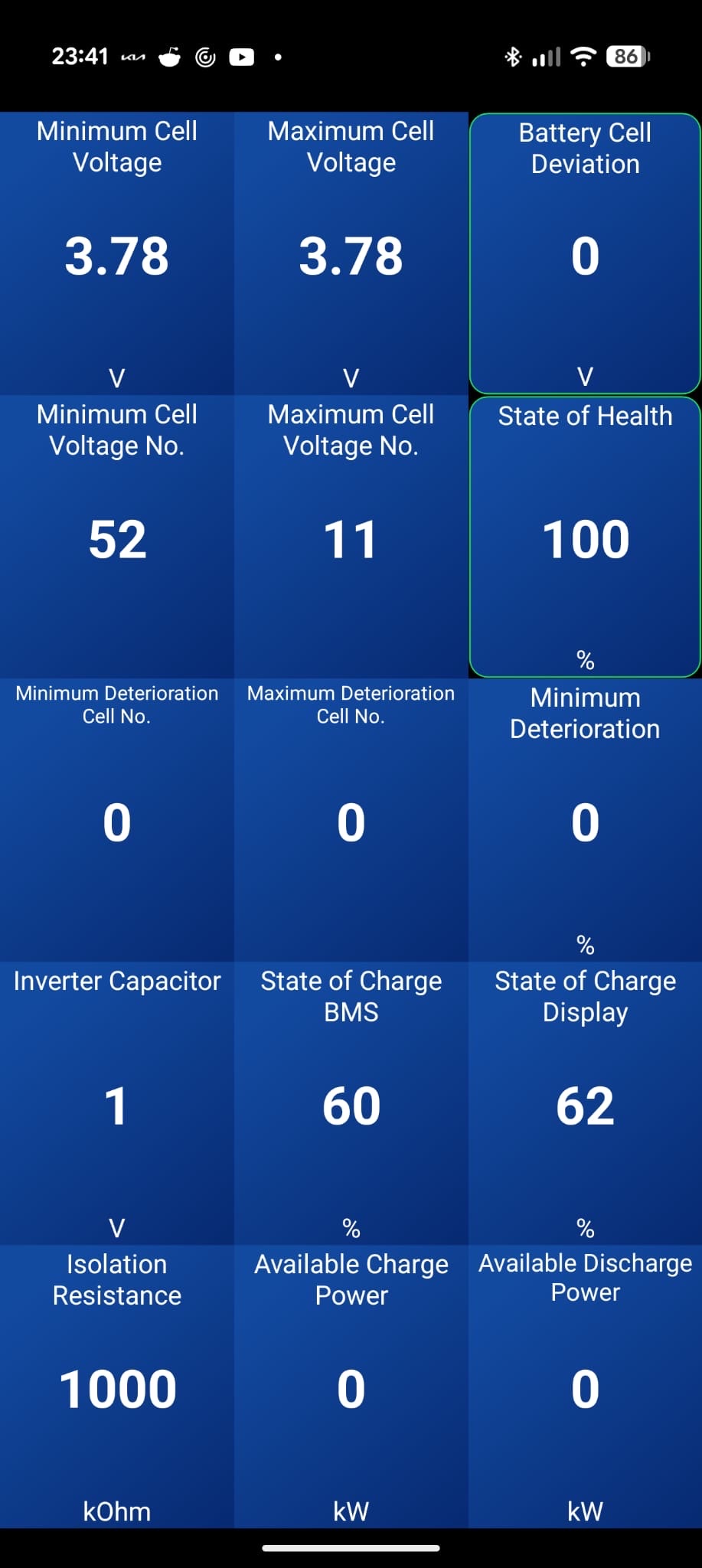Open the State of Charge BMS tile
Viewport: 702px width, 1568px height.
pos(351,1104)
